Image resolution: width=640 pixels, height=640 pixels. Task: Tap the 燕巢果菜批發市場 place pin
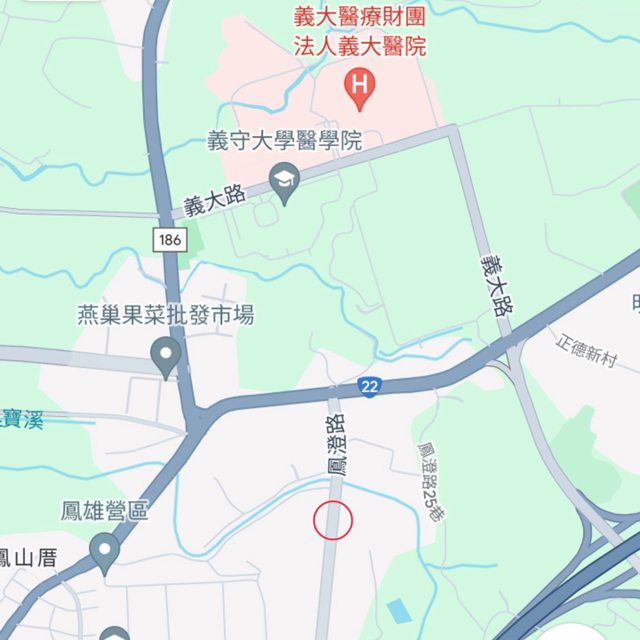[165, 355]
